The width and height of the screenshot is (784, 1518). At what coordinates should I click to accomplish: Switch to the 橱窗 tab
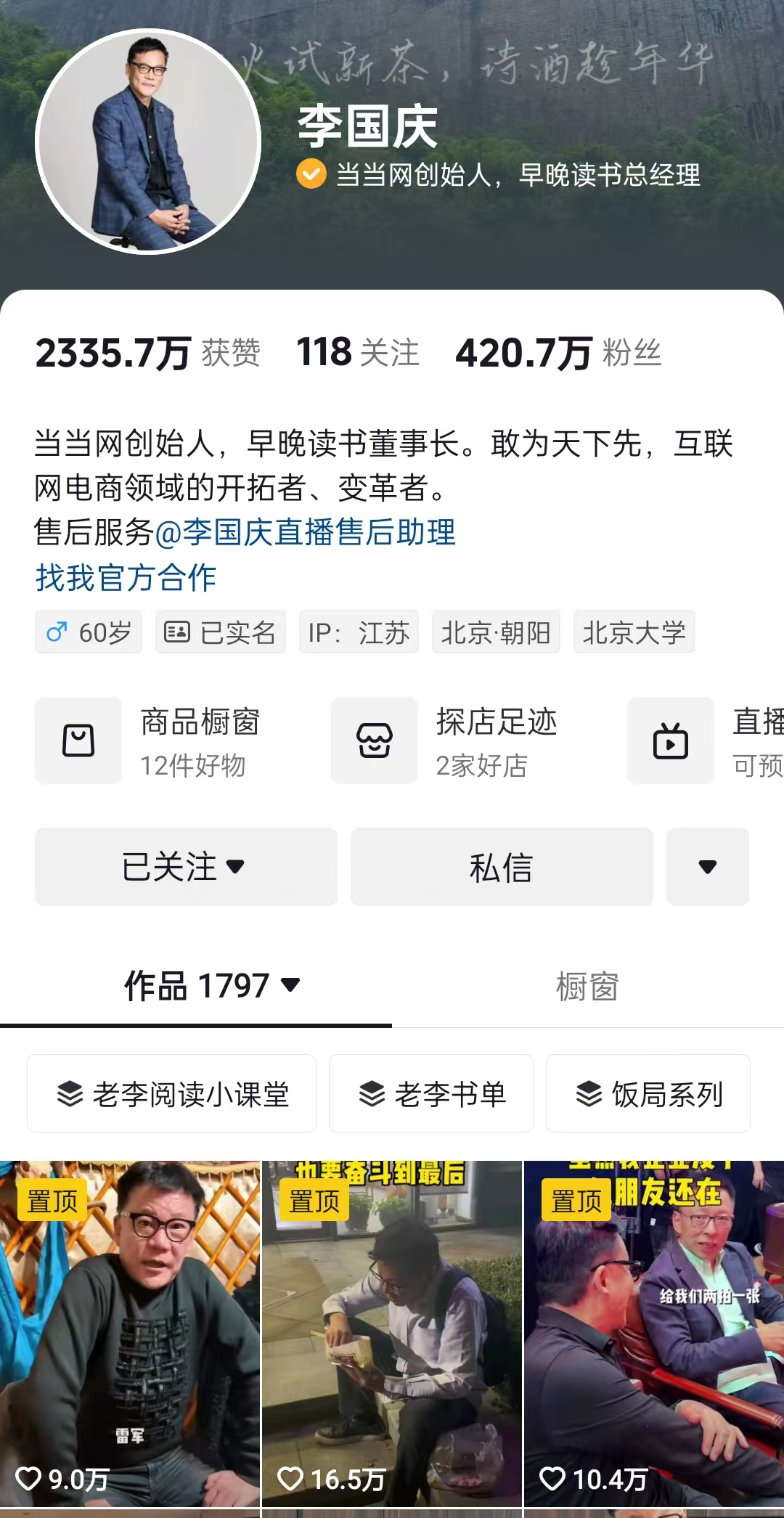pyautogui.click(x=587, y=987)
